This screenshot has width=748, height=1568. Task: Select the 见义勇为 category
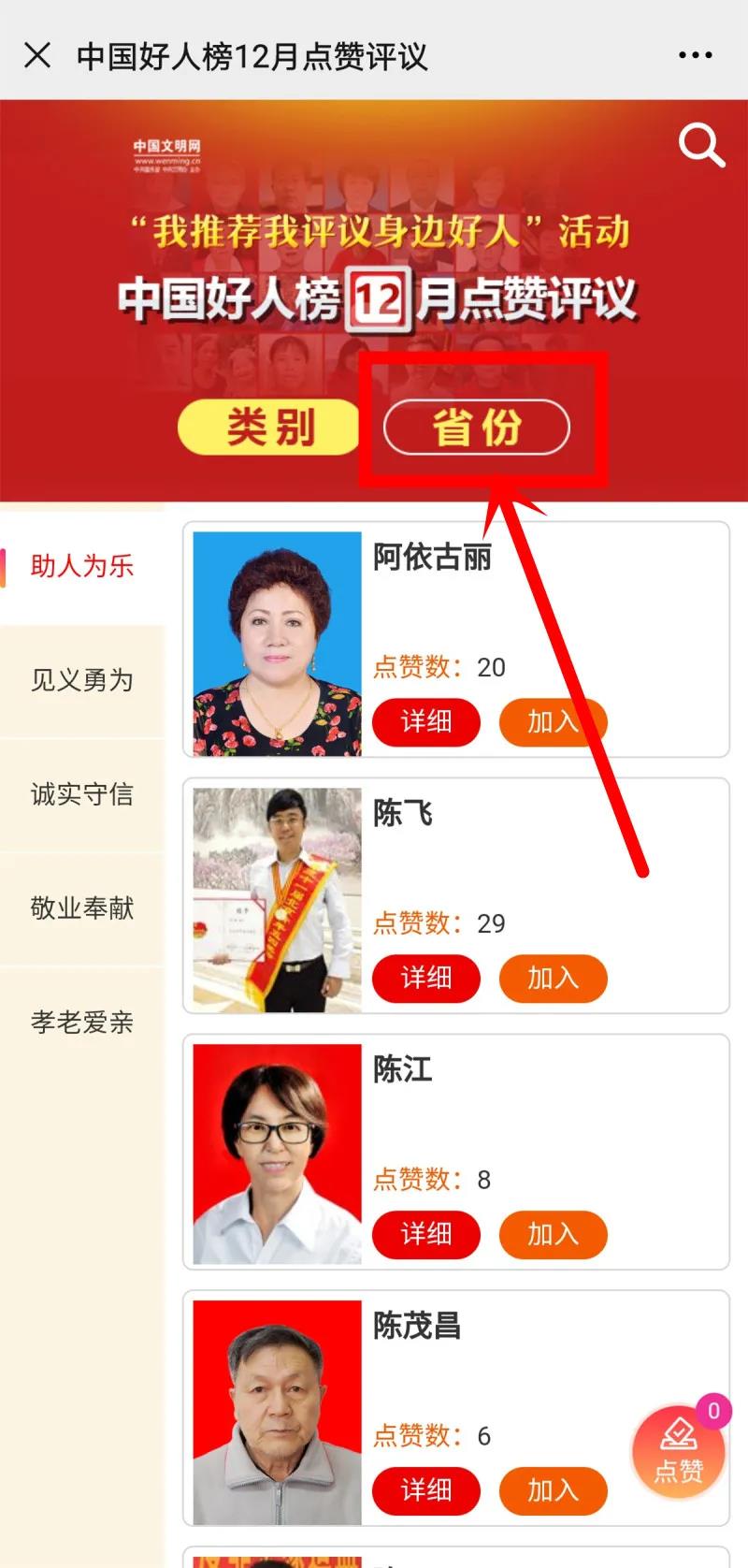[82, 680]
